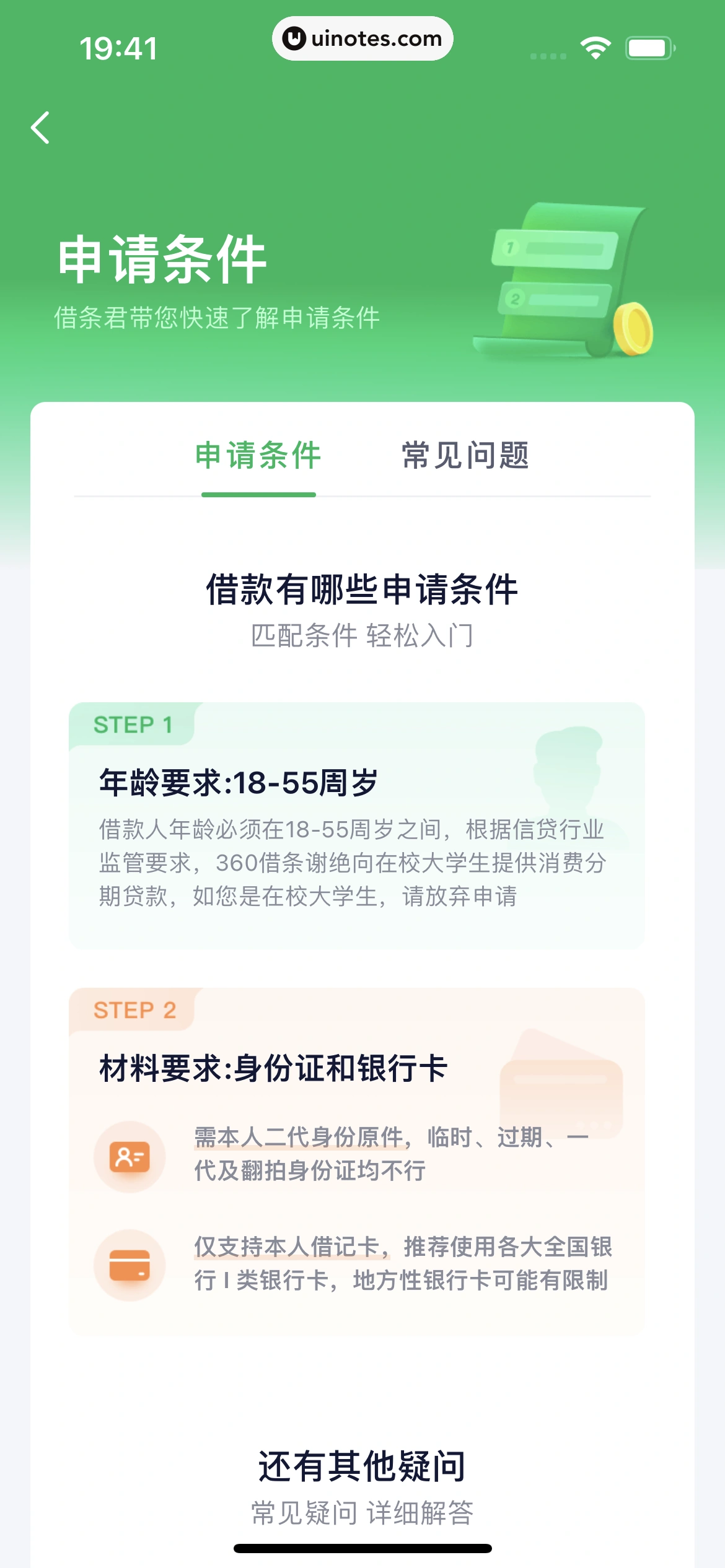Image resolution: width=725 pixels, height=1568 pixels.
Task: Click the battery indicator at top right
Action: (x=649, y=46)
